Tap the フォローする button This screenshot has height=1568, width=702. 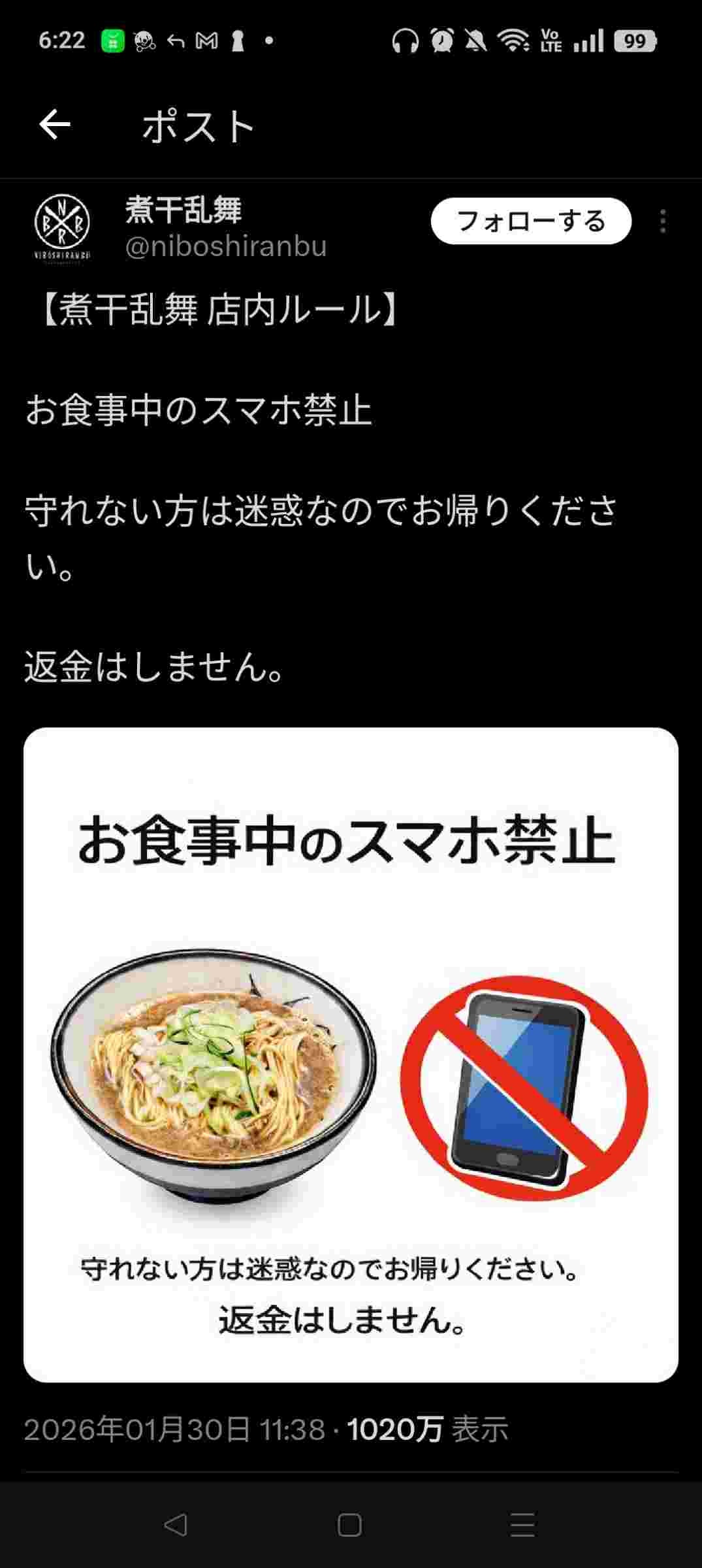click(x=531, y=221)
